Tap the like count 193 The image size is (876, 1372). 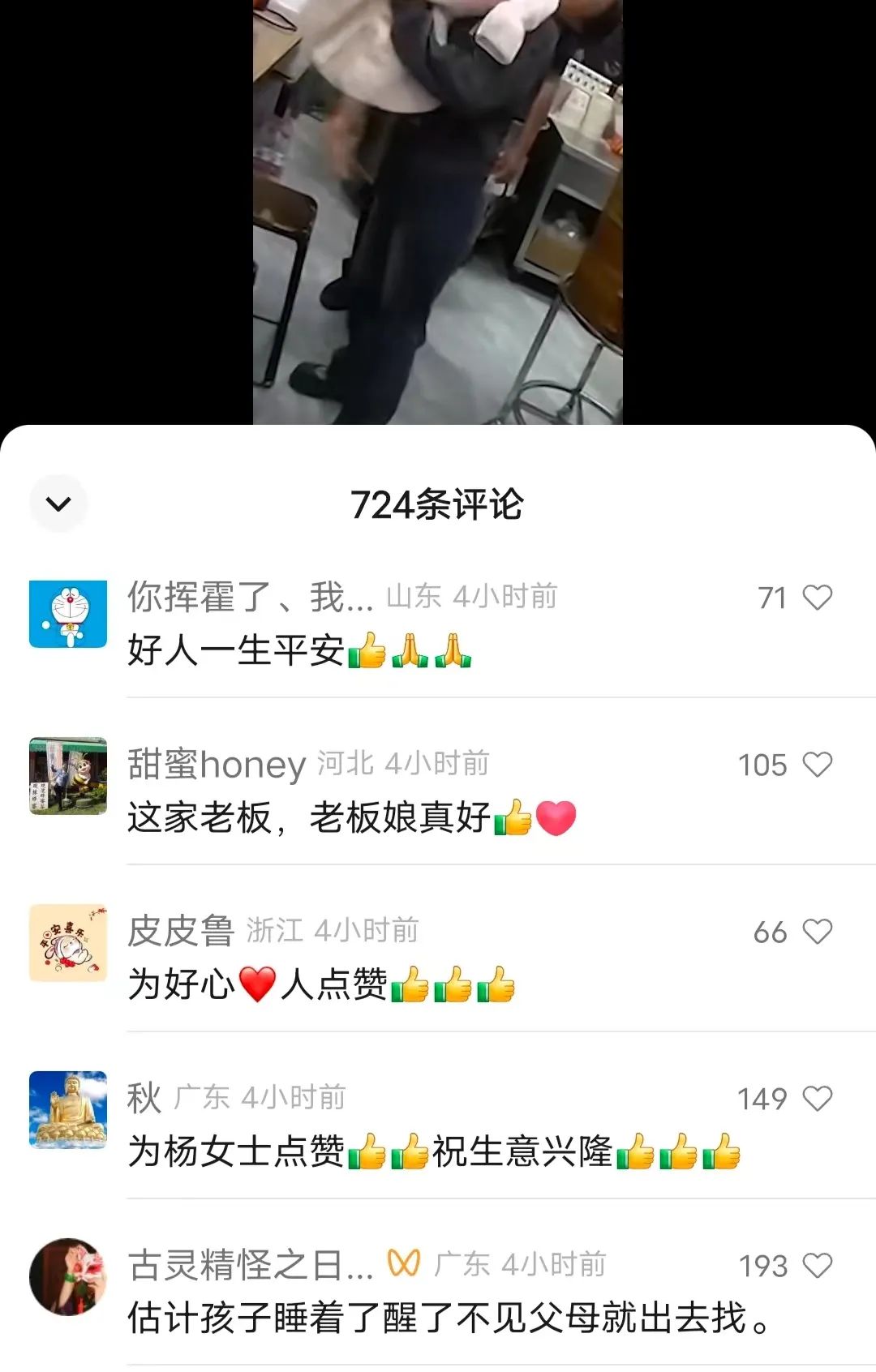[x=764, y=1265]
